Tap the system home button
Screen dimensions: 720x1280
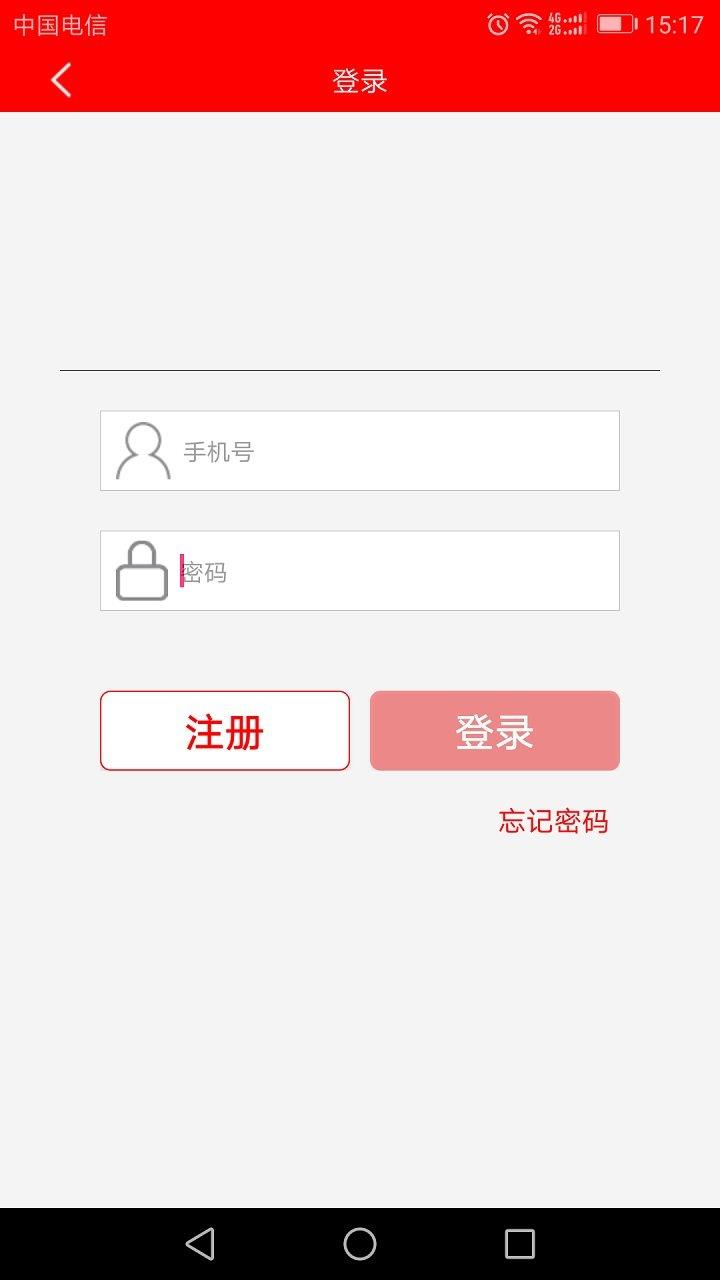coord(360,1244)
